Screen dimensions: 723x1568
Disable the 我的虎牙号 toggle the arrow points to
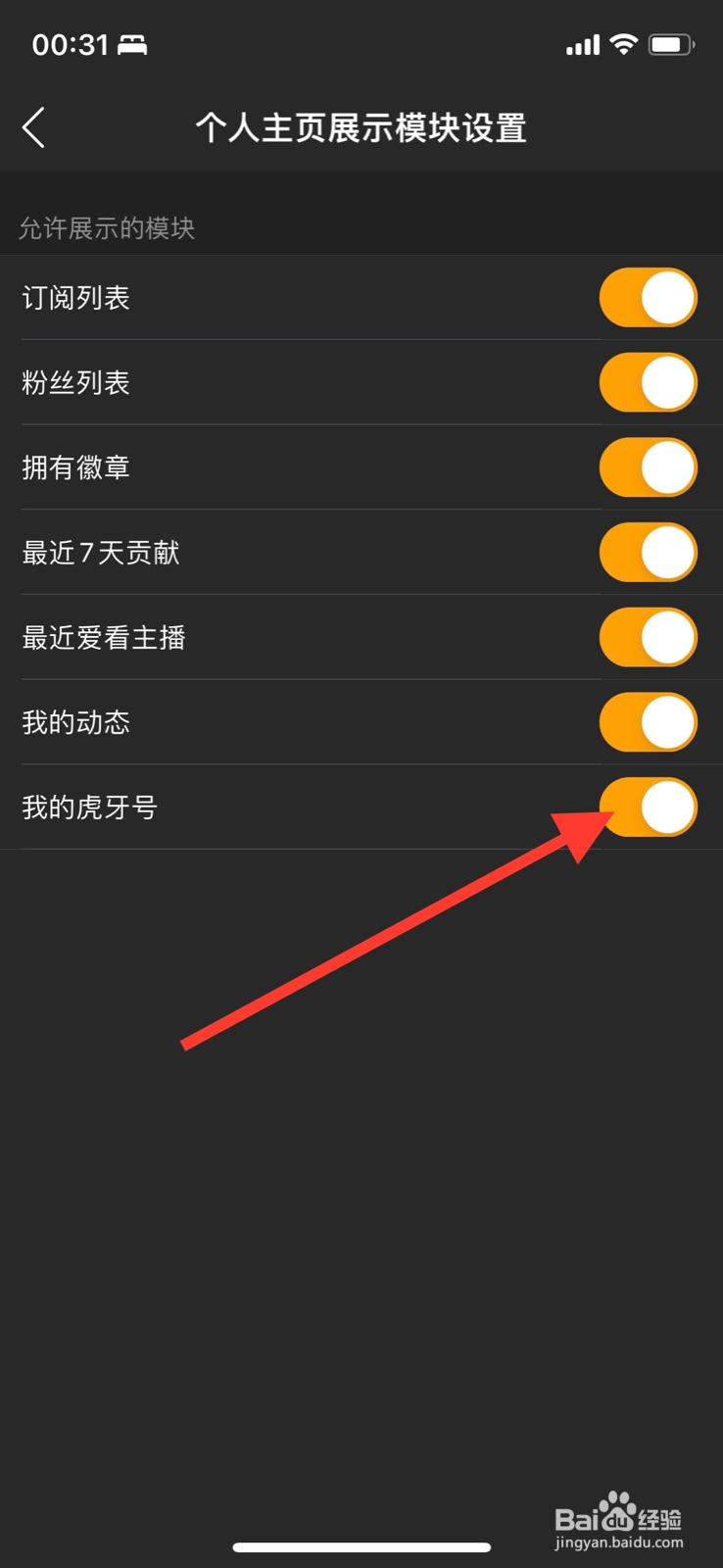(649, 807)
